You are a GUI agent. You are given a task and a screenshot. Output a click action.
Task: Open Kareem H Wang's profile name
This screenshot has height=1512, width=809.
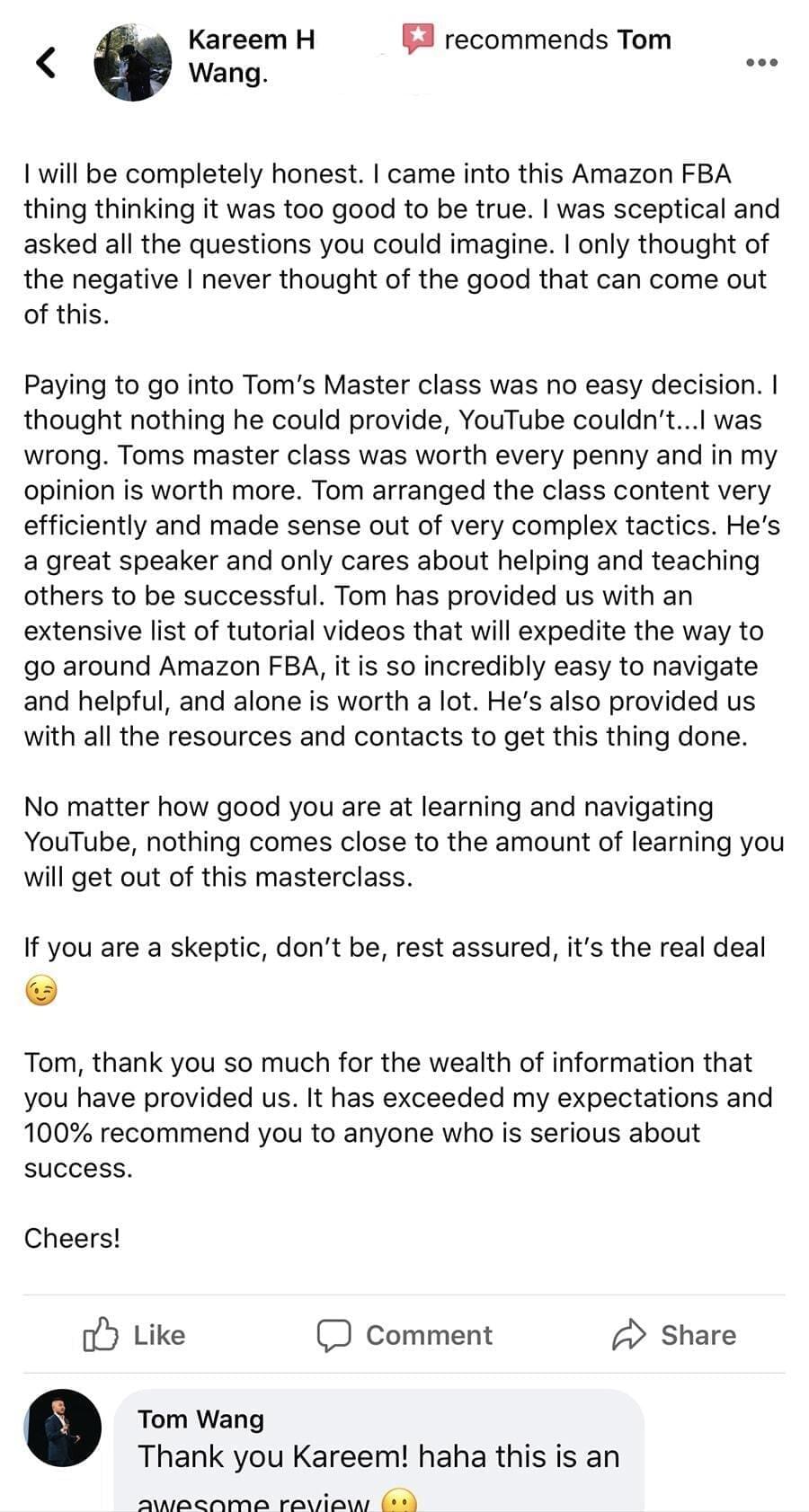pos(251,56)
